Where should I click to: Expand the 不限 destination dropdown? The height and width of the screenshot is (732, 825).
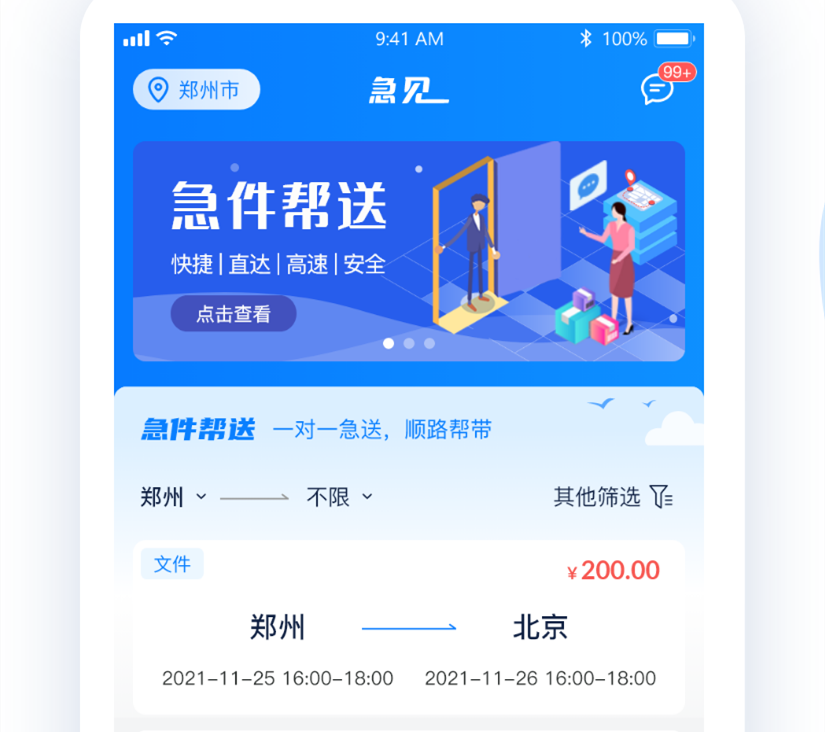pyautogui.click(x=339, y=497)
